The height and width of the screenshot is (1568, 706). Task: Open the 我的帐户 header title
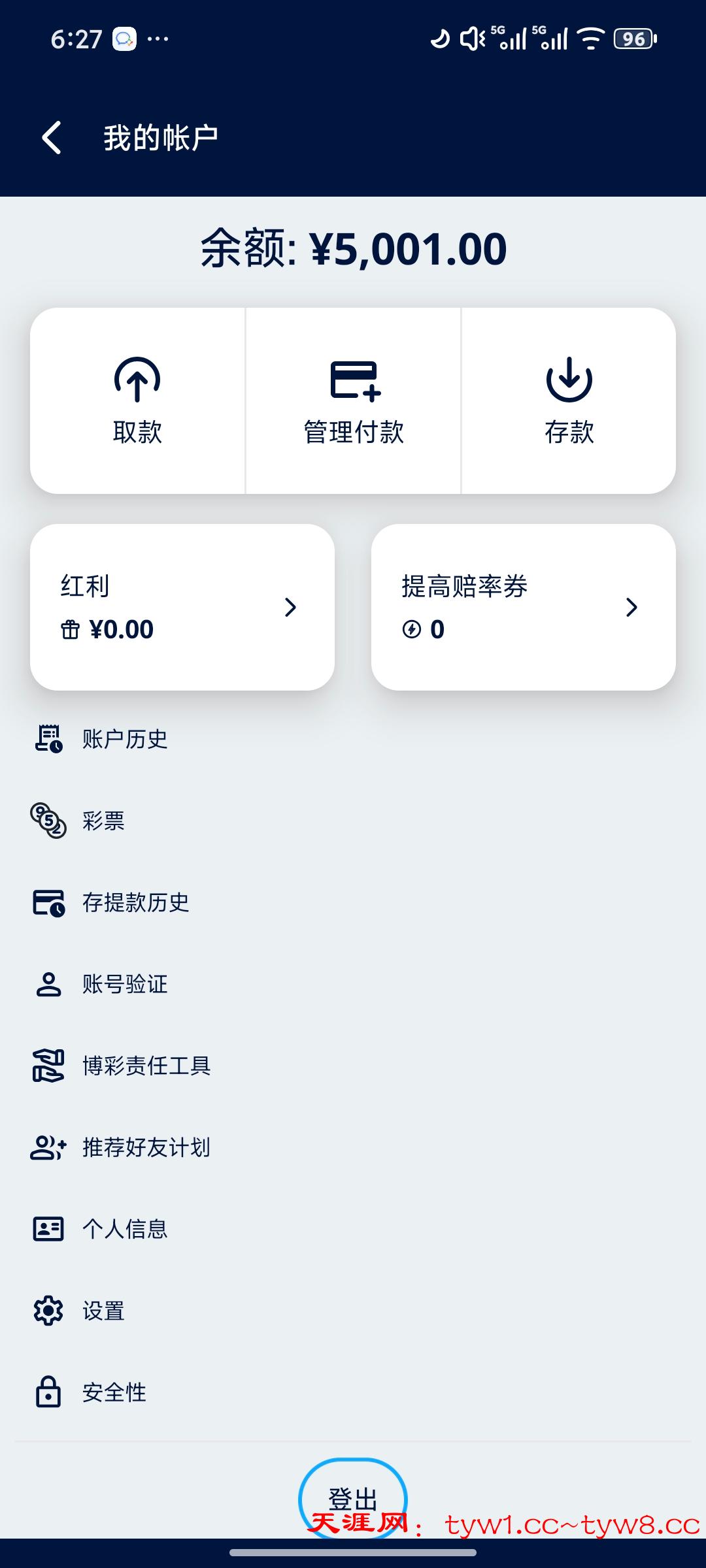(161, 137)
